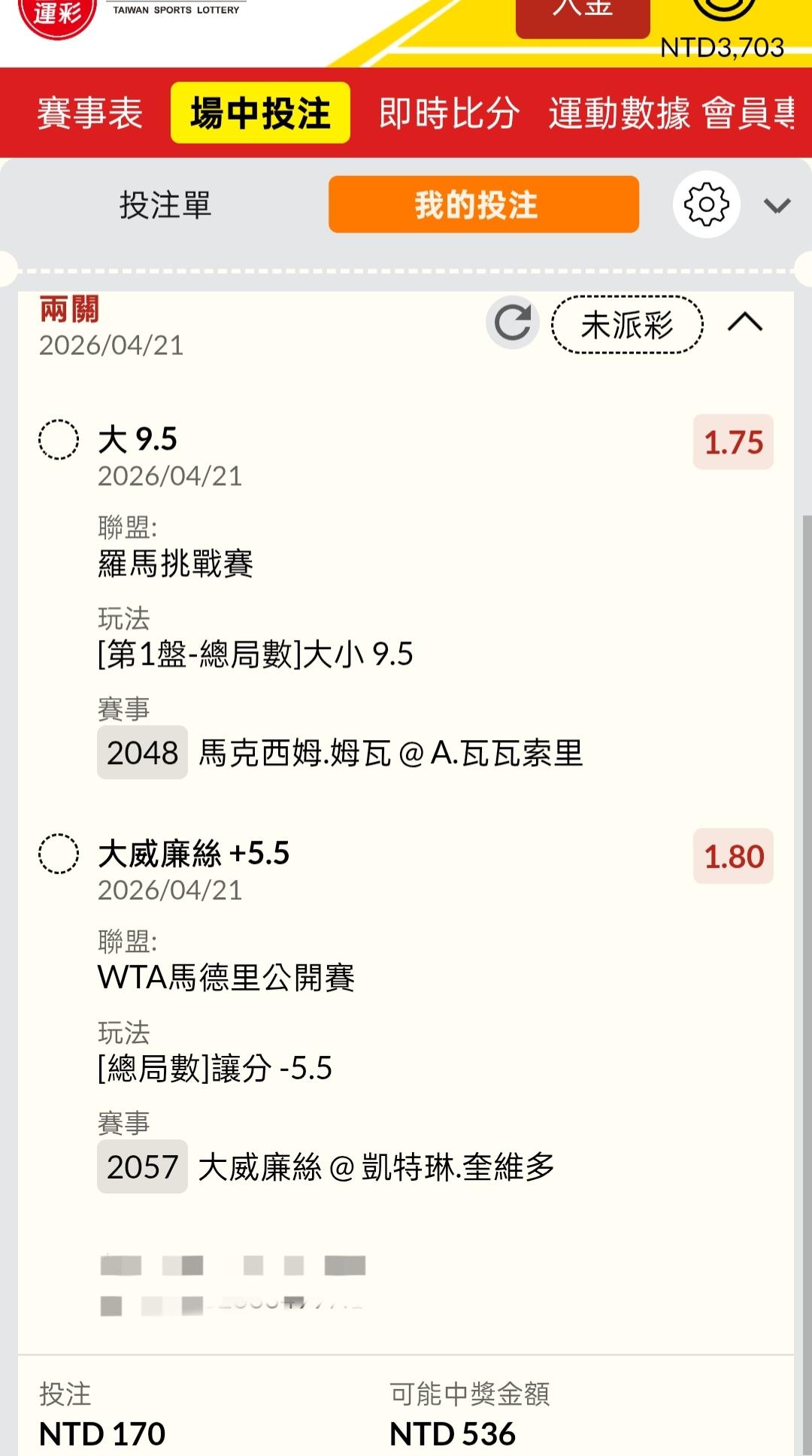Refresh the 兩關 bet status
This screenshot has height=1456, width=812.
point(513,323)
